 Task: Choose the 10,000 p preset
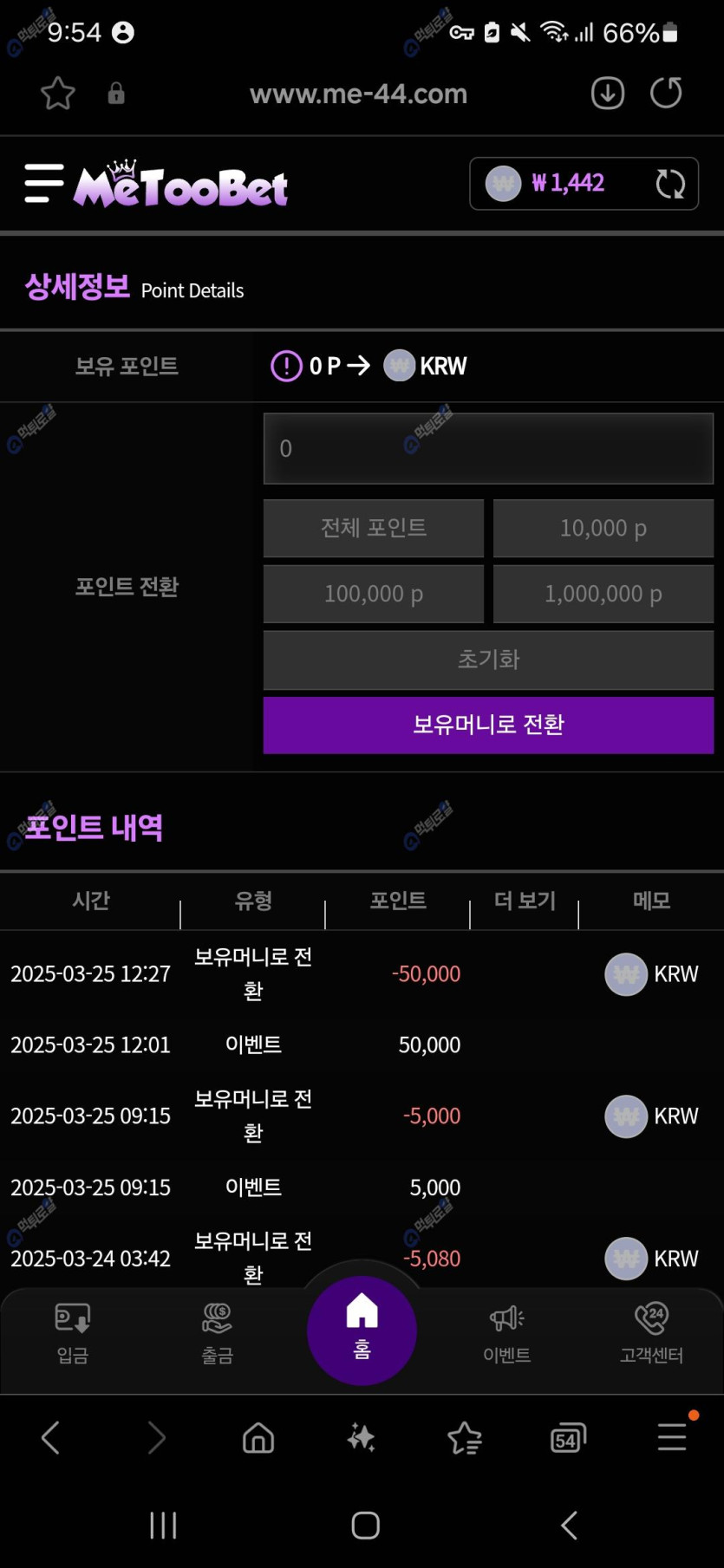(x=603, y=528)
